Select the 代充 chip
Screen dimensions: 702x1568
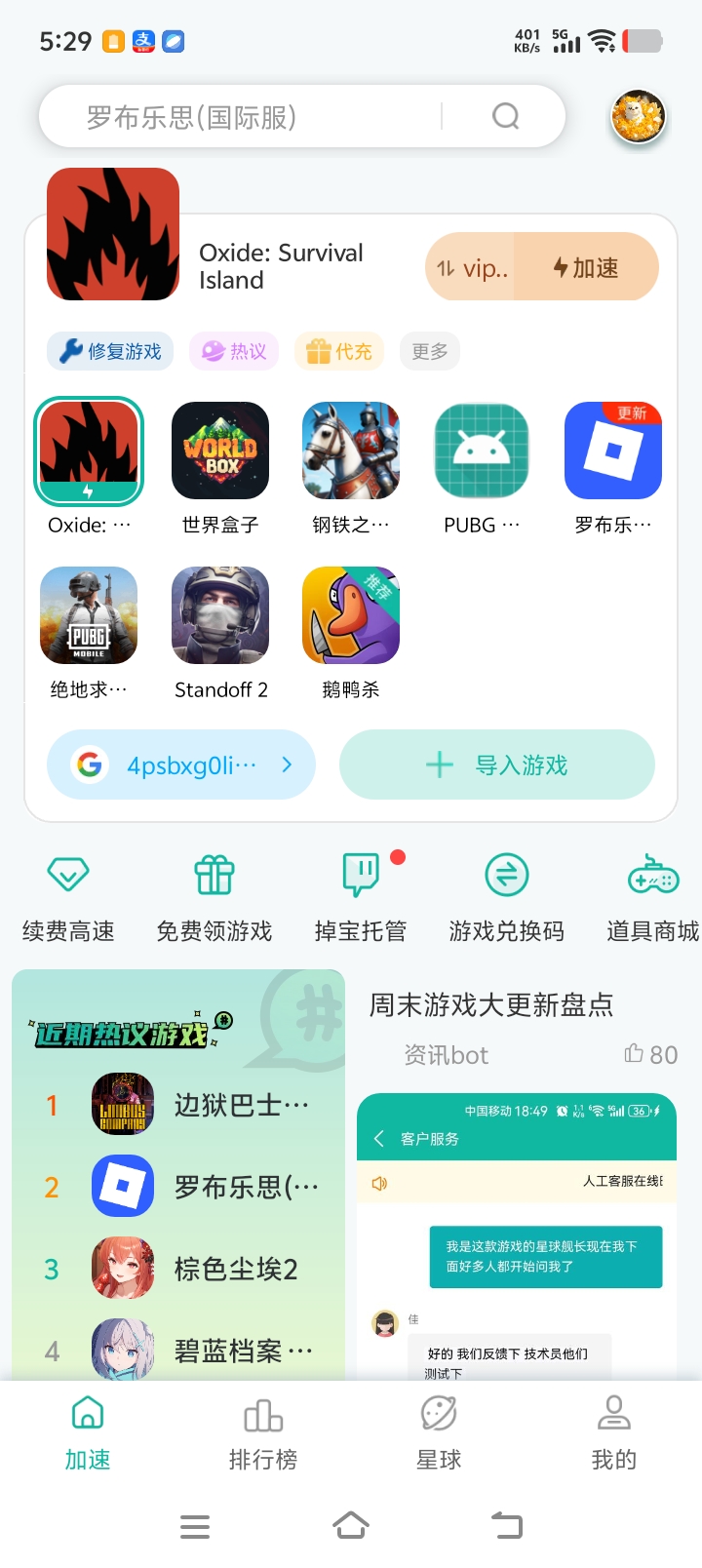(x=339, y=351)
